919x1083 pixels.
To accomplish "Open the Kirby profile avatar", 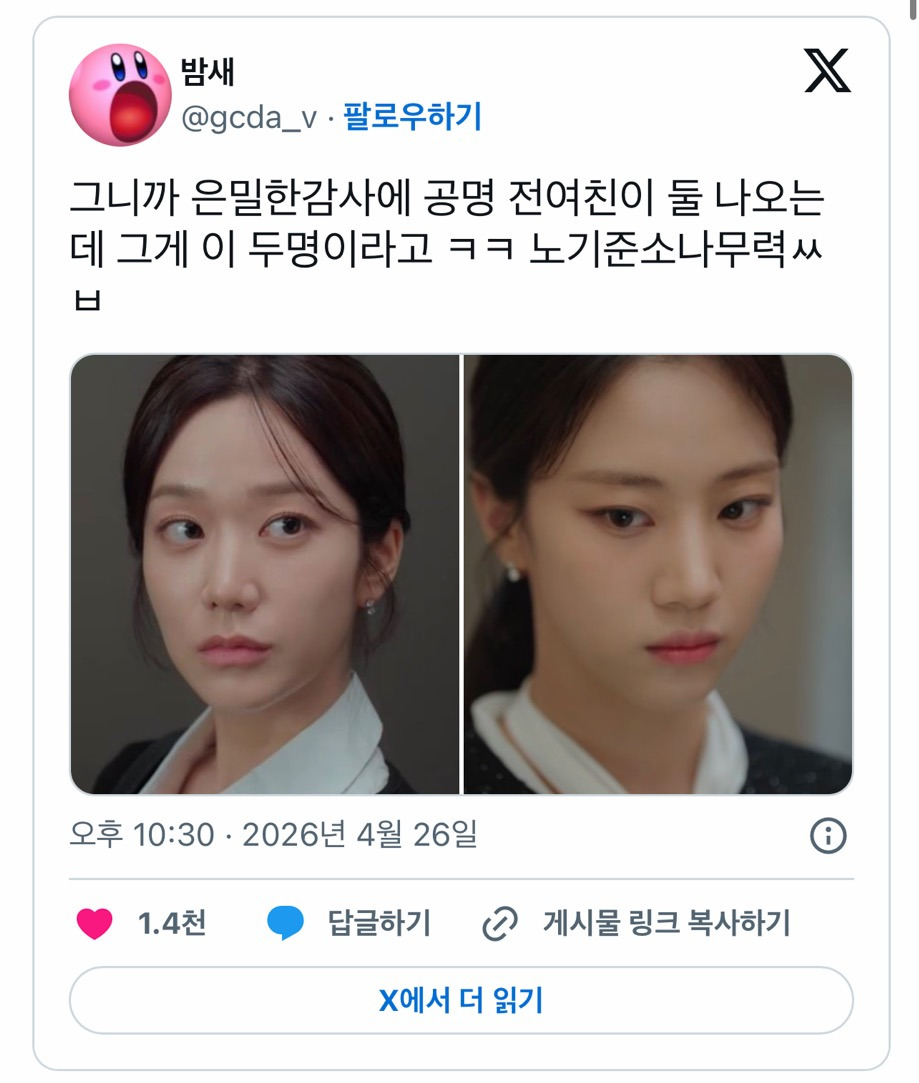I will pyautogui.click(x=120, y=95).
